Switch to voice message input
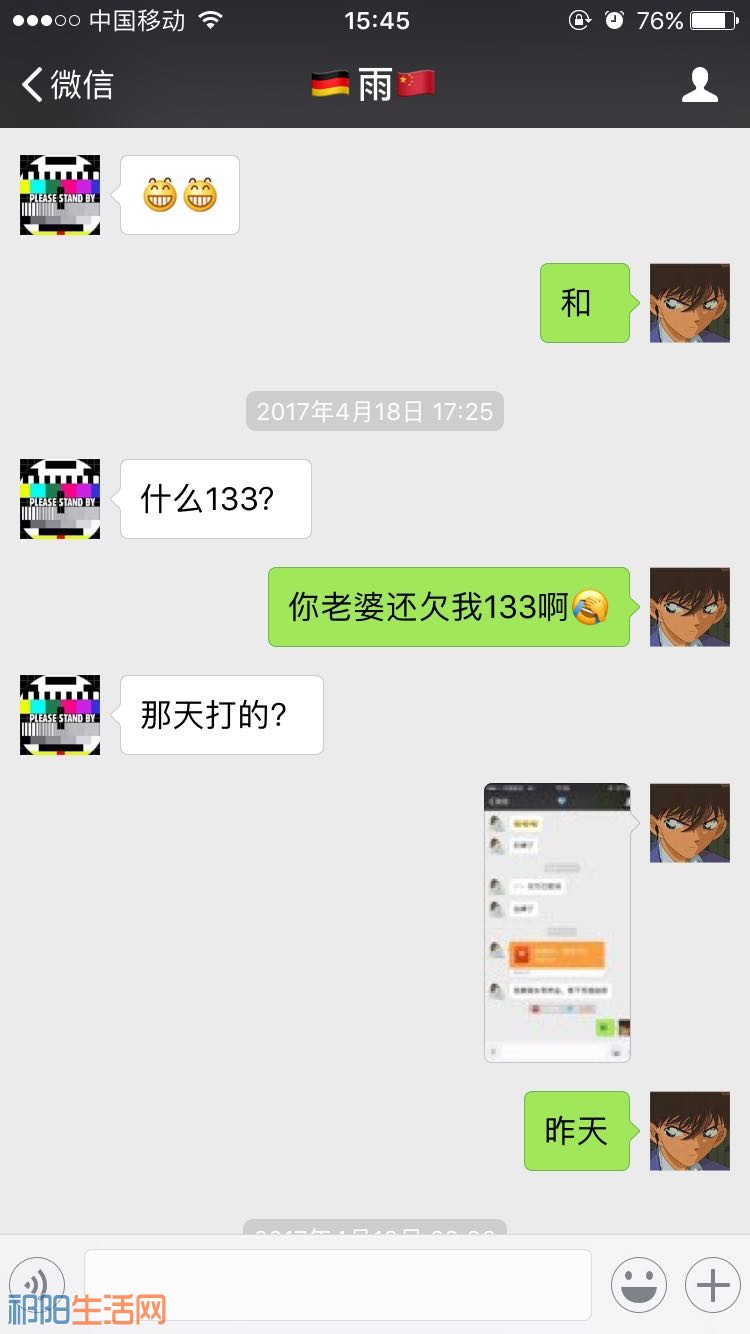Screen dimensions: 750x1334 click(38, 1284)
